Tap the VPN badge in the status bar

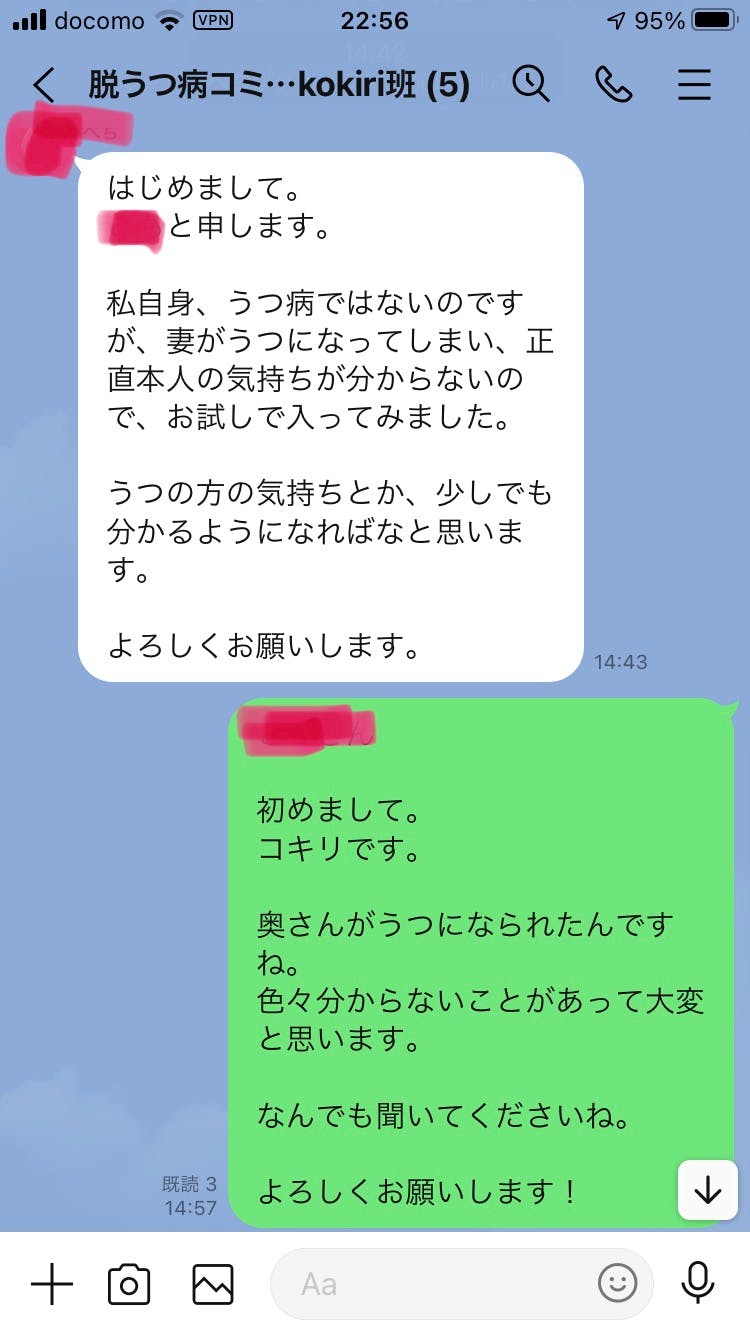(213, 19)
